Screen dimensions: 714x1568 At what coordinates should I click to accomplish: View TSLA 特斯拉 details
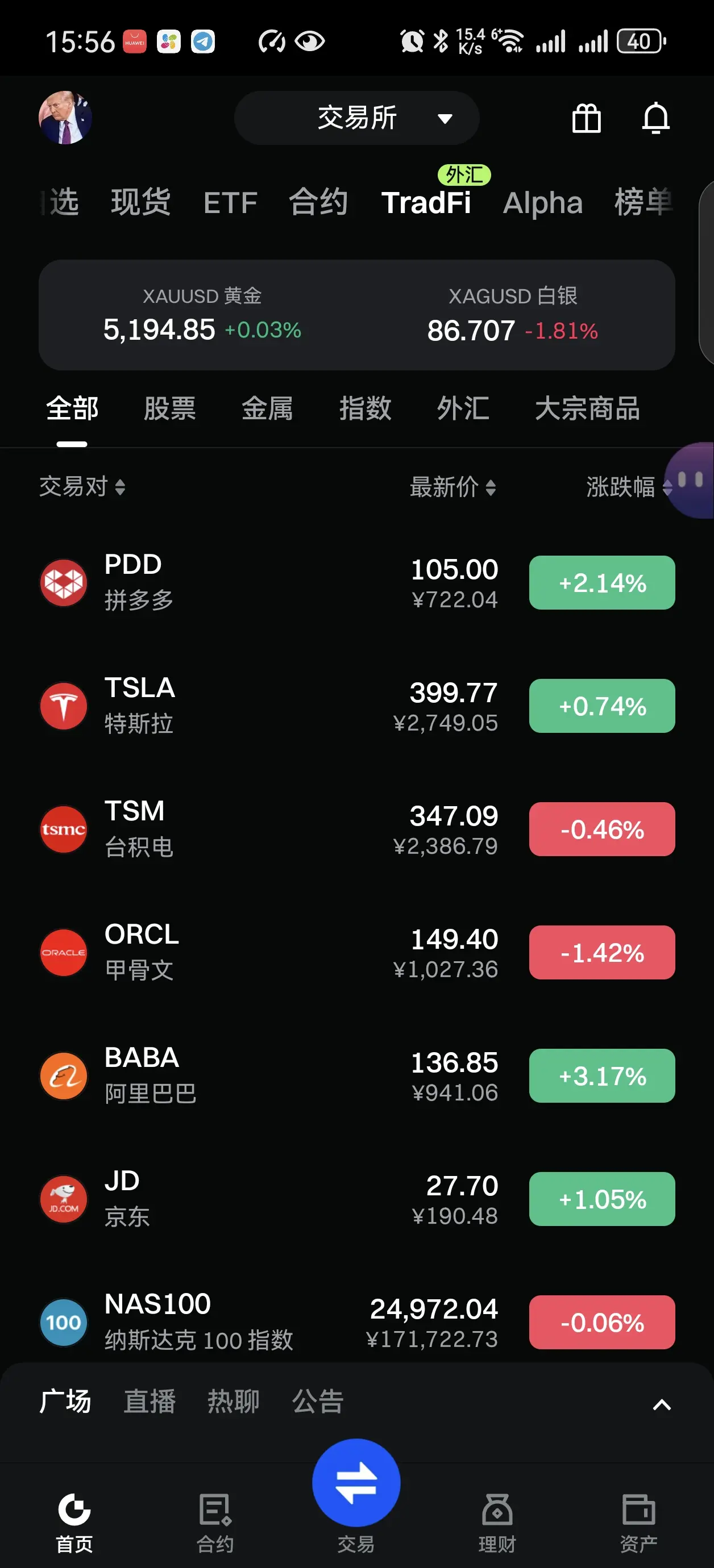pos(357,706)
